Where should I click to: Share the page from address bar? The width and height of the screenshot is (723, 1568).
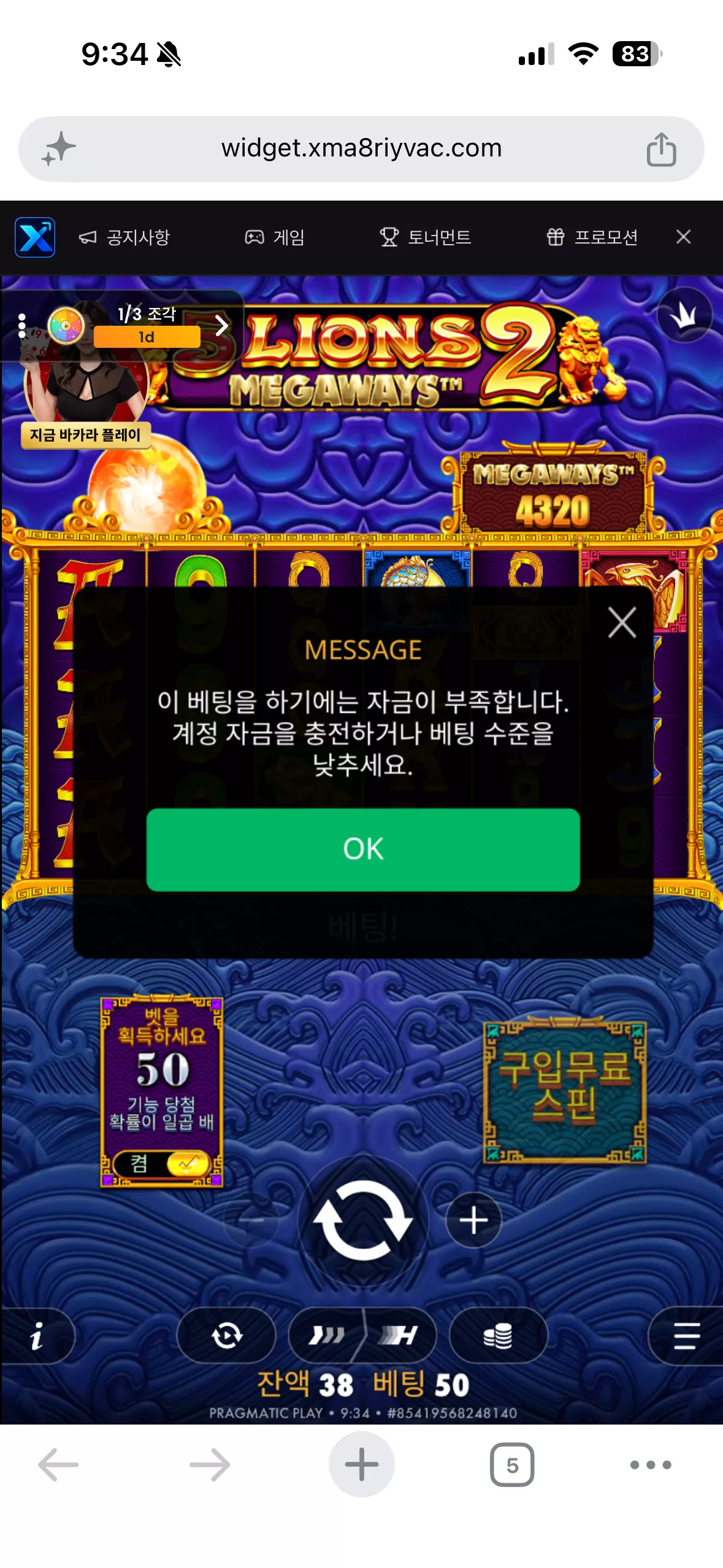[661, 149]
